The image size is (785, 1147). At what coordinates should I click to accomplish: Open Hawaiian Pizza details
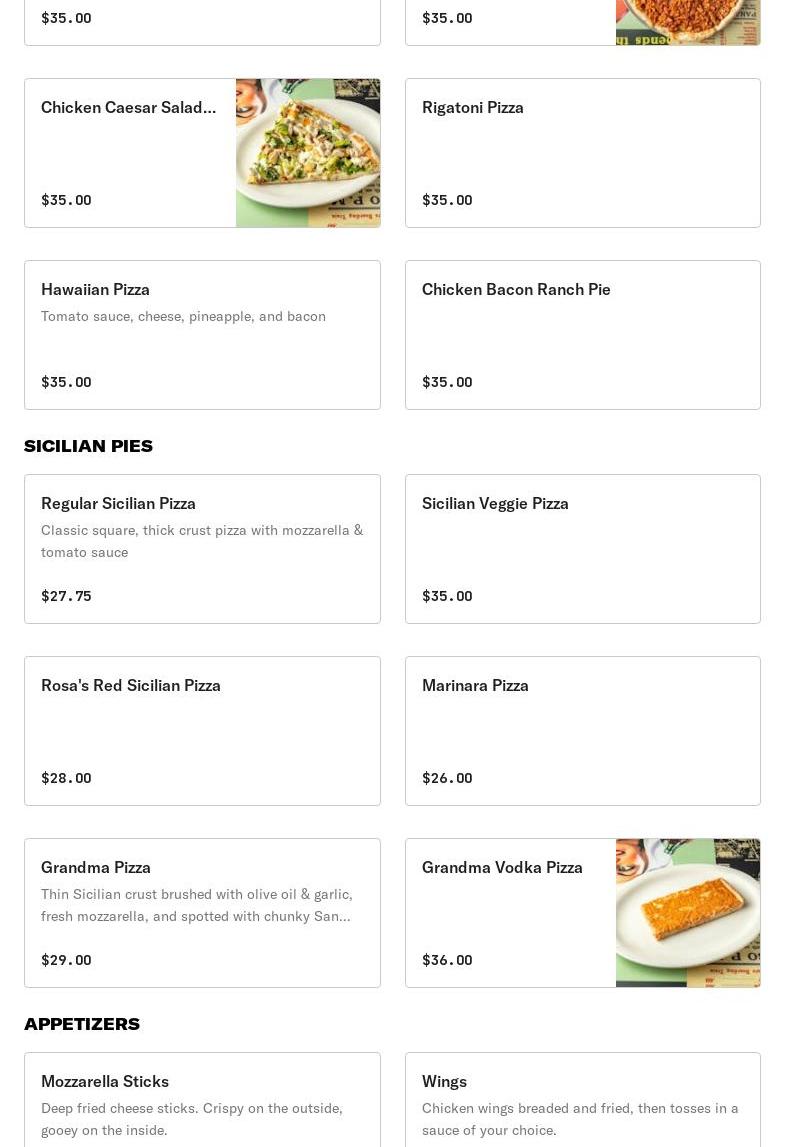click(x=202, y=335)
